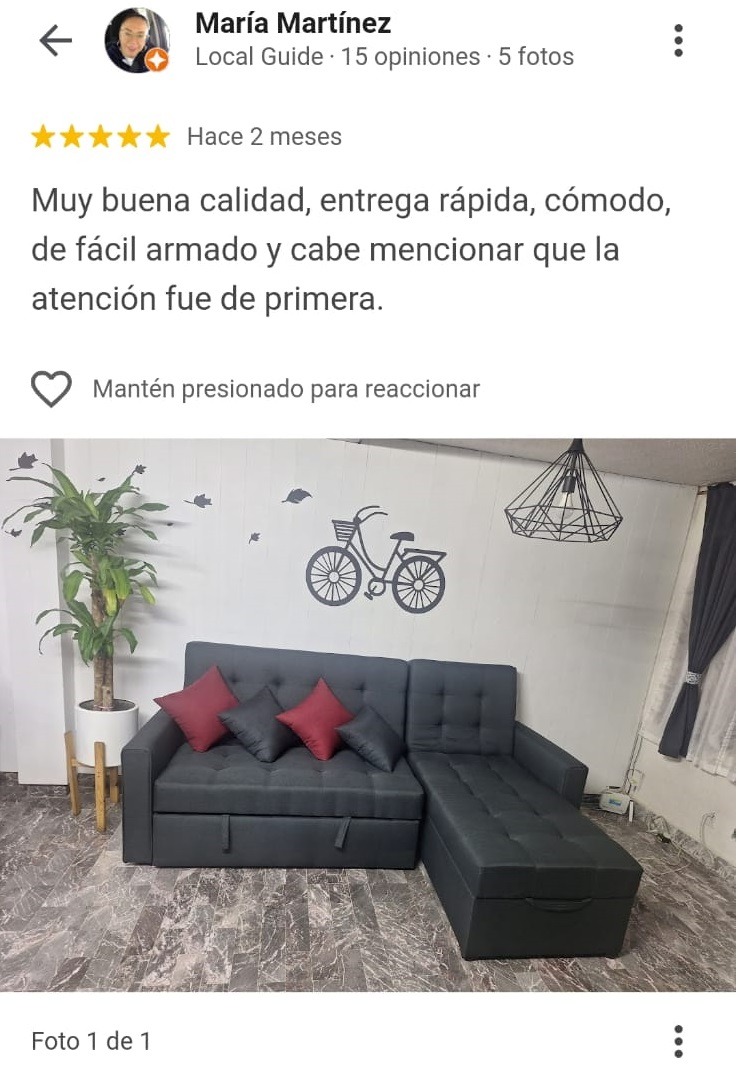The height and width of the screenshot is (1075, 738).
Task: View María Martínez's reviewer name profile
Action: pos(293,23)
